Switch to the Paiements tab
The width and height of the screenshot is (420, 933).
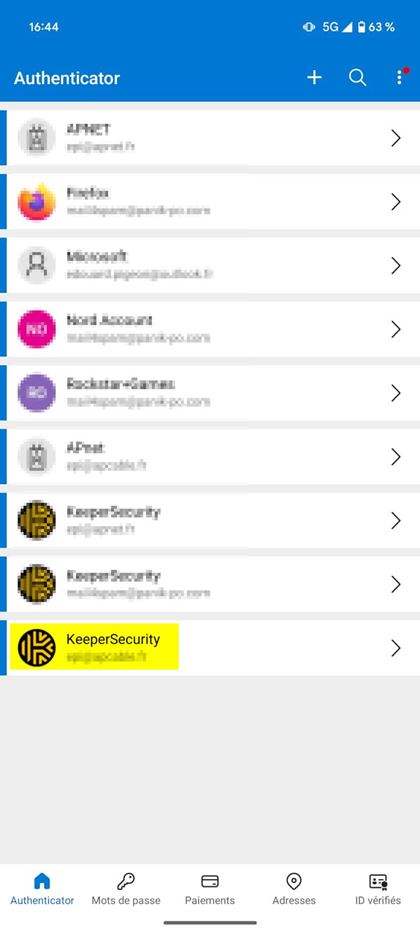(210, 890)
